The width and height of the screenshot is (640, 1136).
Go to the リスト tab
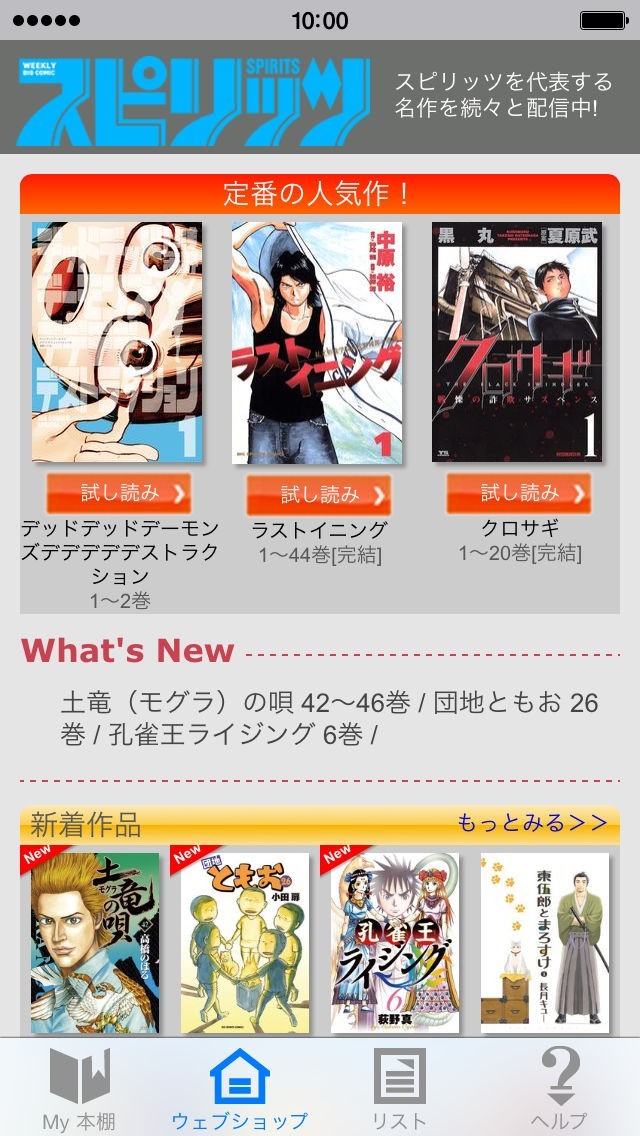point(399,1089)
